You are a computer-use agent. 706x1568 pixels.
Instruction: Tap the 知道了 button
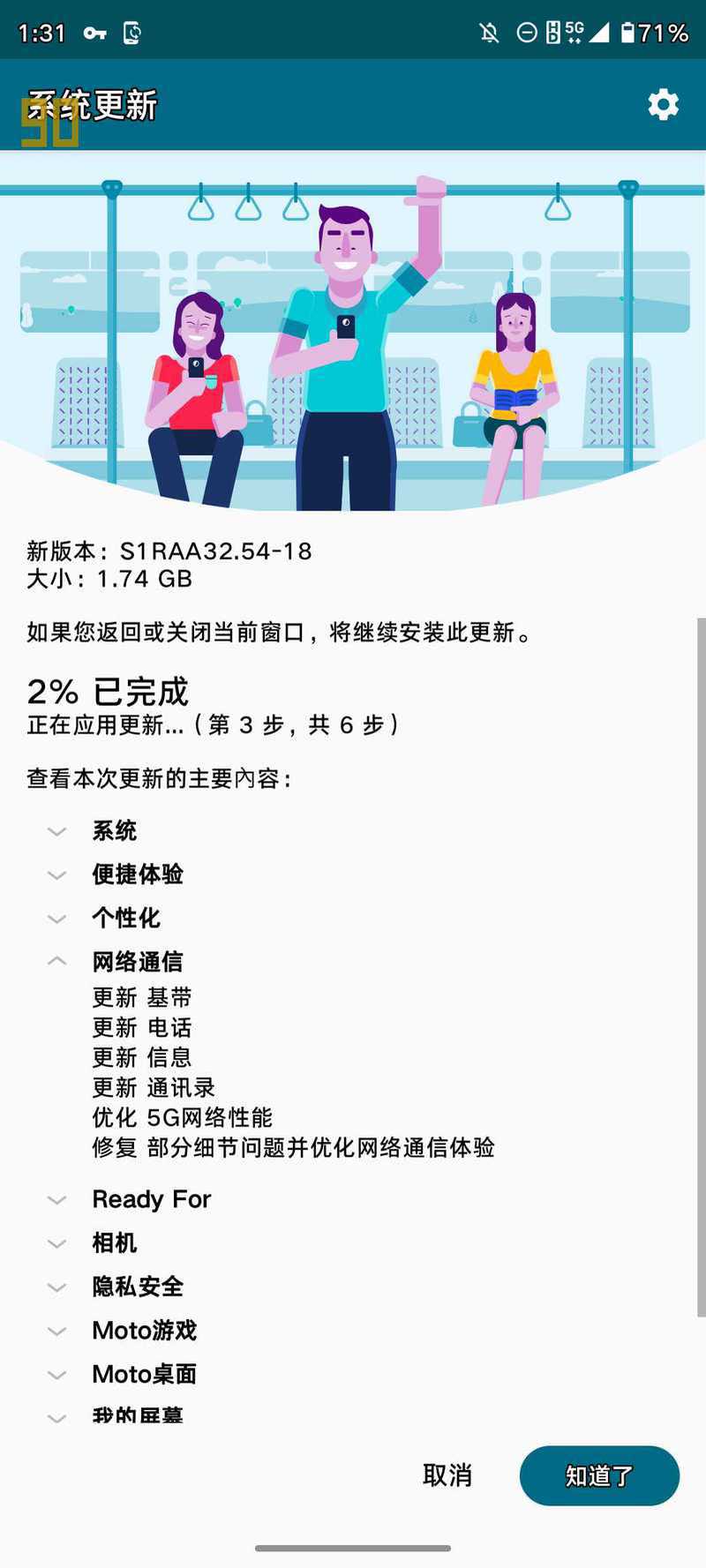(x=599, y=1475)
